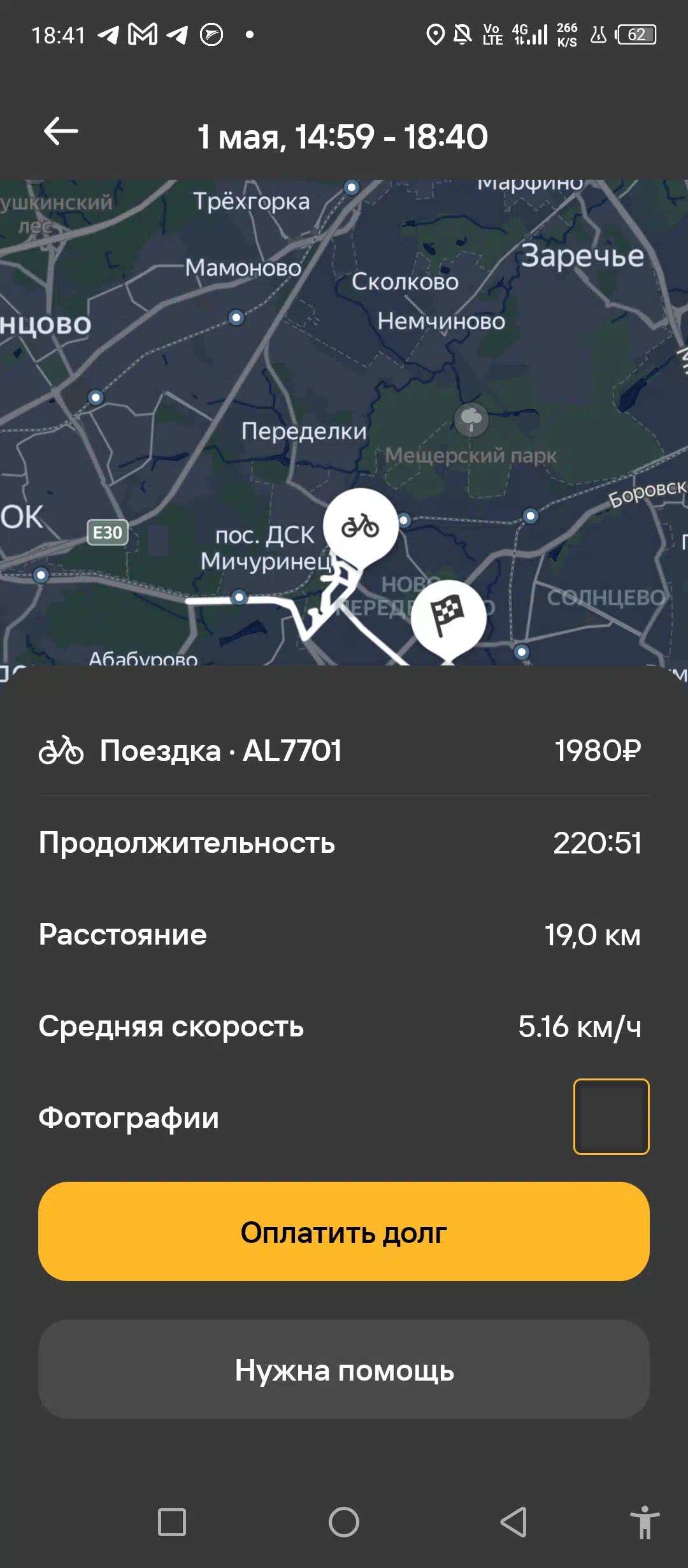Tap the Оплатить долг button
688x1568 pixels.
(x=344, y=1231)
